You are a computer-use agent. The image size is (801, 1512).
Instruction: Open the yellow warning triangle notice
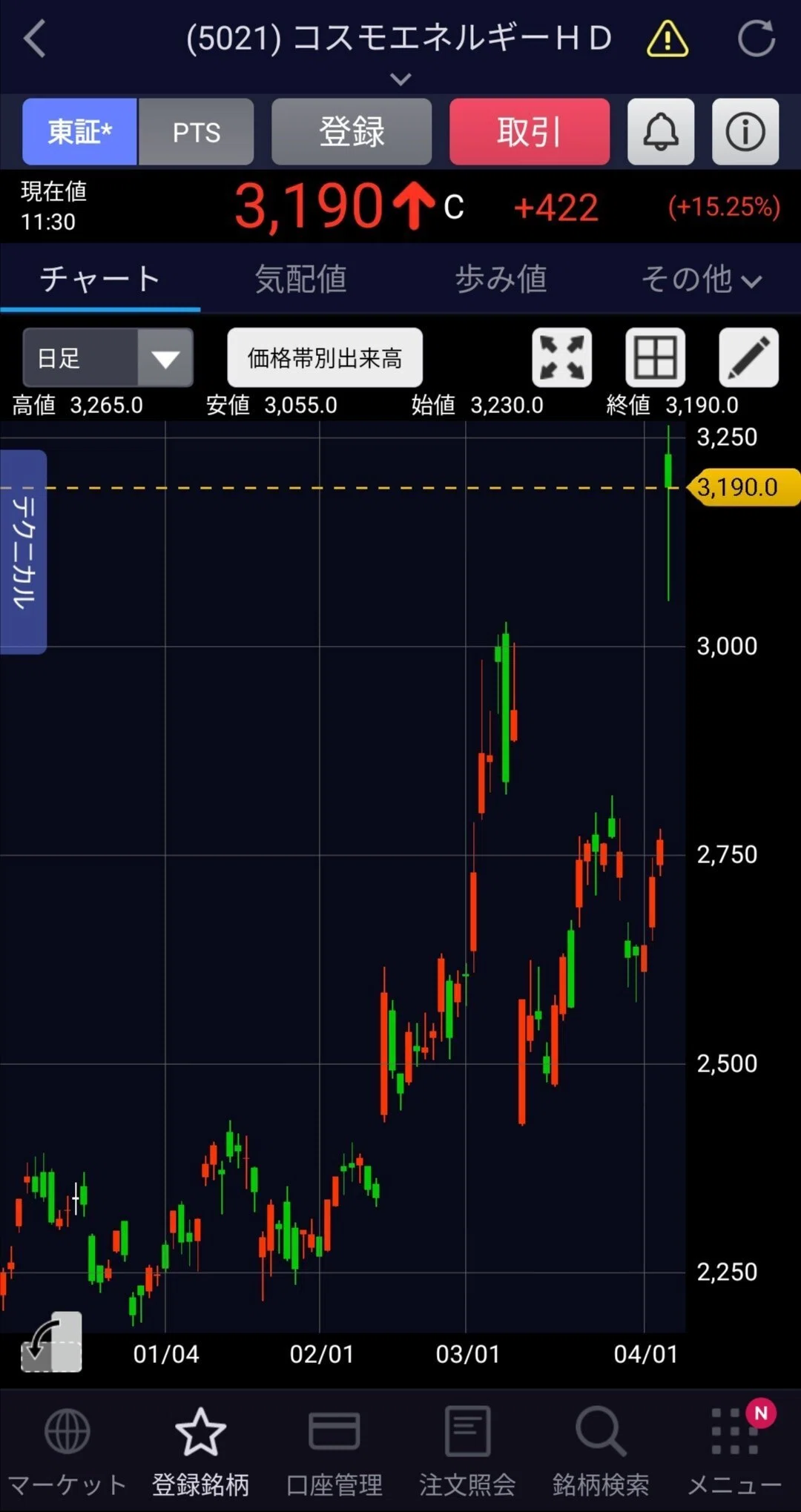[667, 39]
